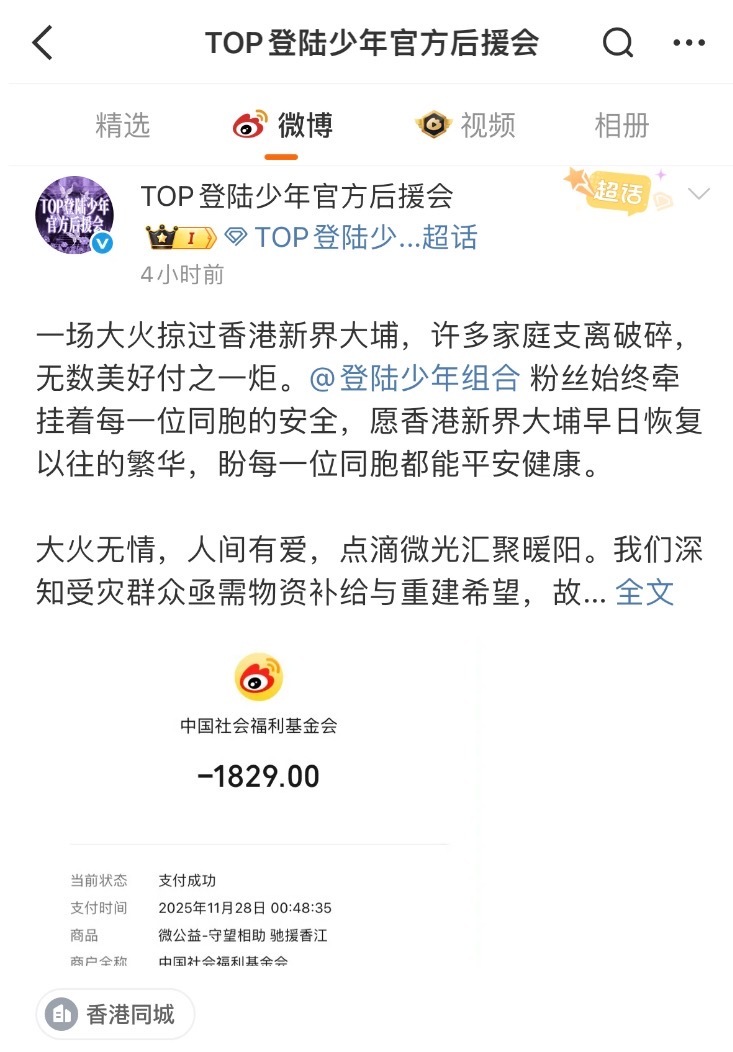Open the three-dot more options icon
Image resolution: width=733 pixels, height=1052 pixels.
(687, 43)
